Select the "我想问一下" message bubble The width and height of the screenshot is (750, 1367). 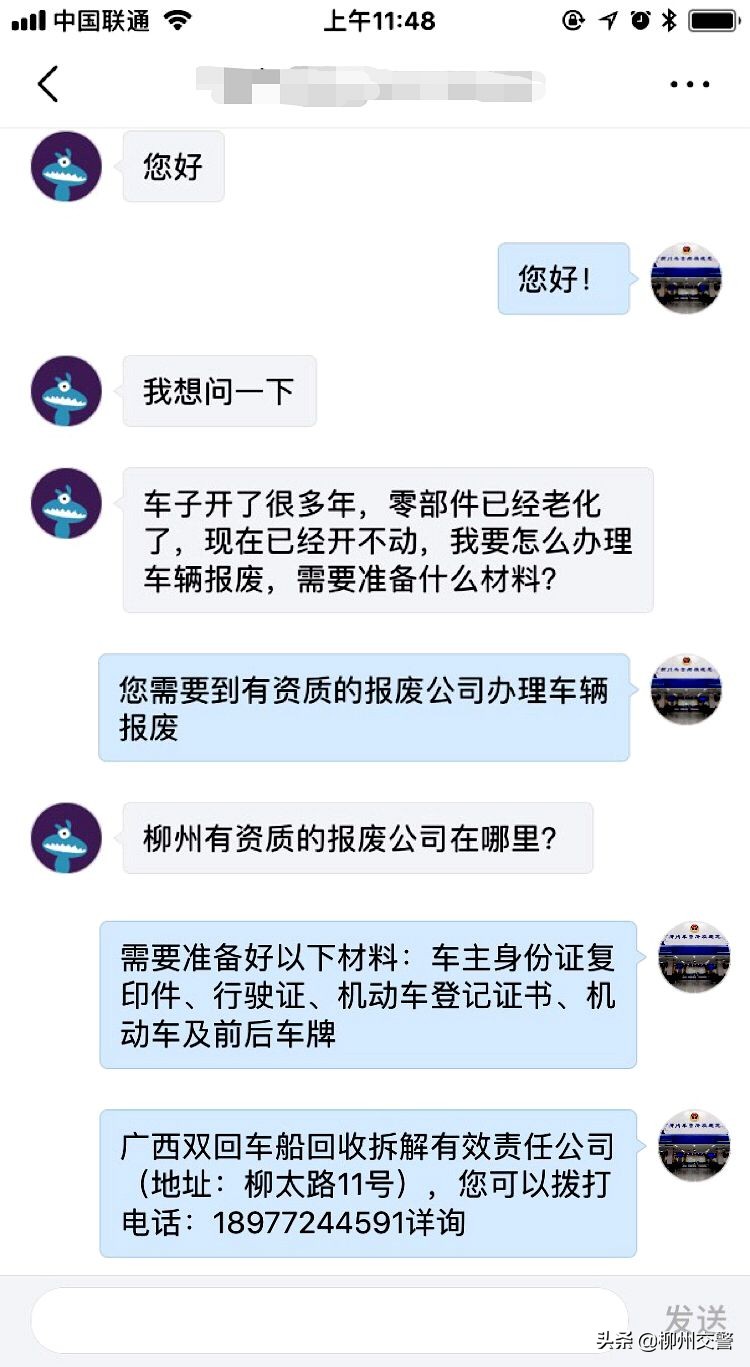tap(218, 392)
